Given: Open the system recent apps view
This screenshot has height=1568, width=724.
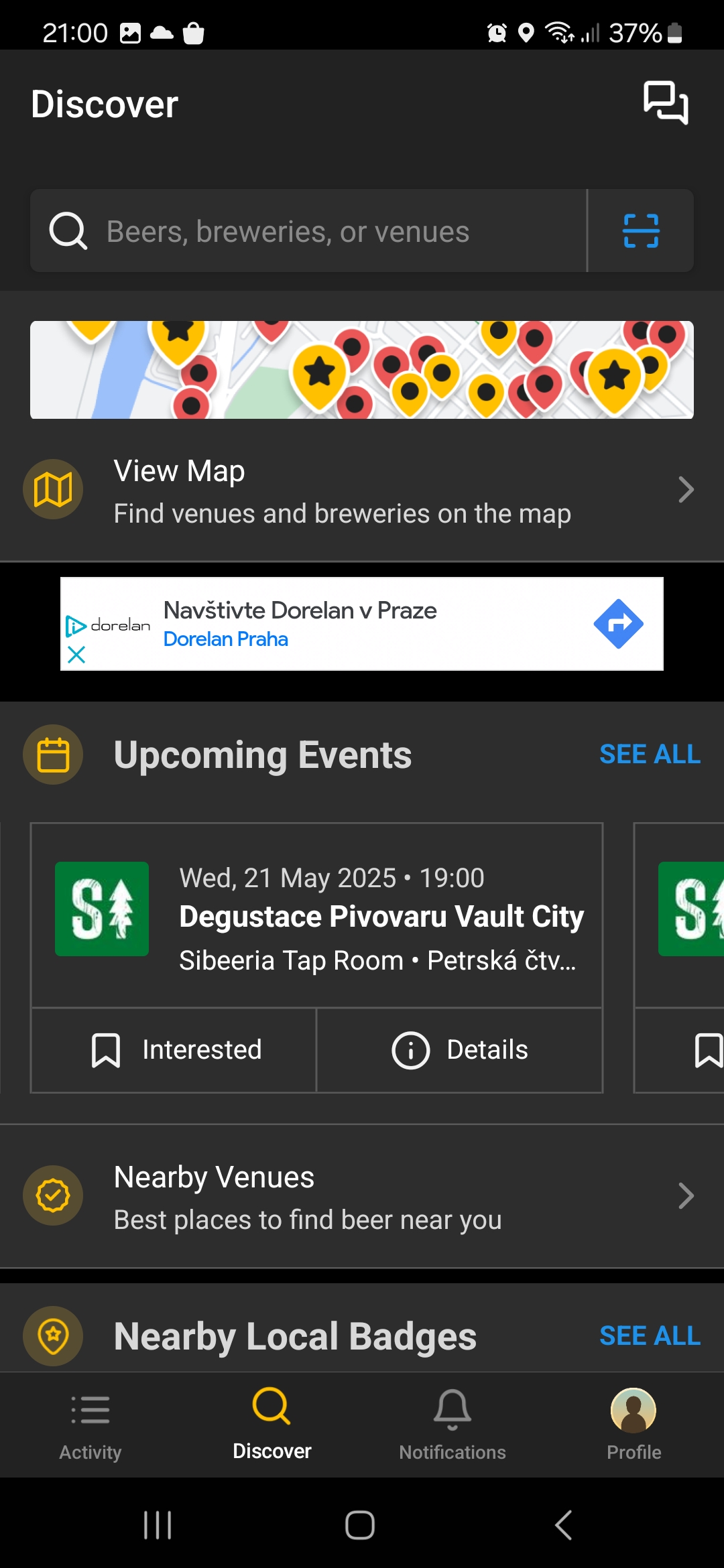Looking at the screenshot, I should [x=158, y=1525].
